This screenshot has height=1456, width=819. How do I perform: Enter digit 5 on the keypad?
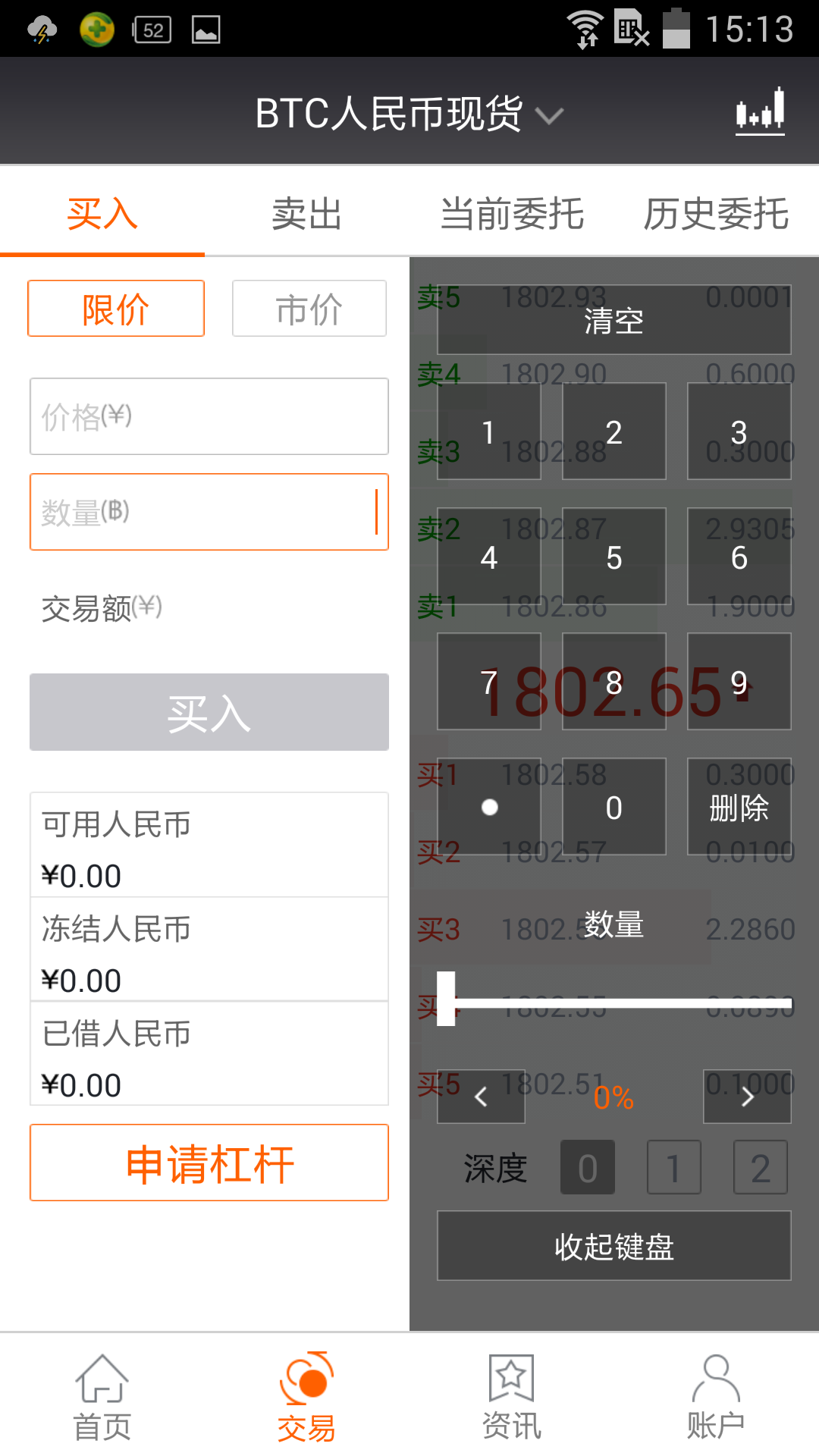pos(614,557)
